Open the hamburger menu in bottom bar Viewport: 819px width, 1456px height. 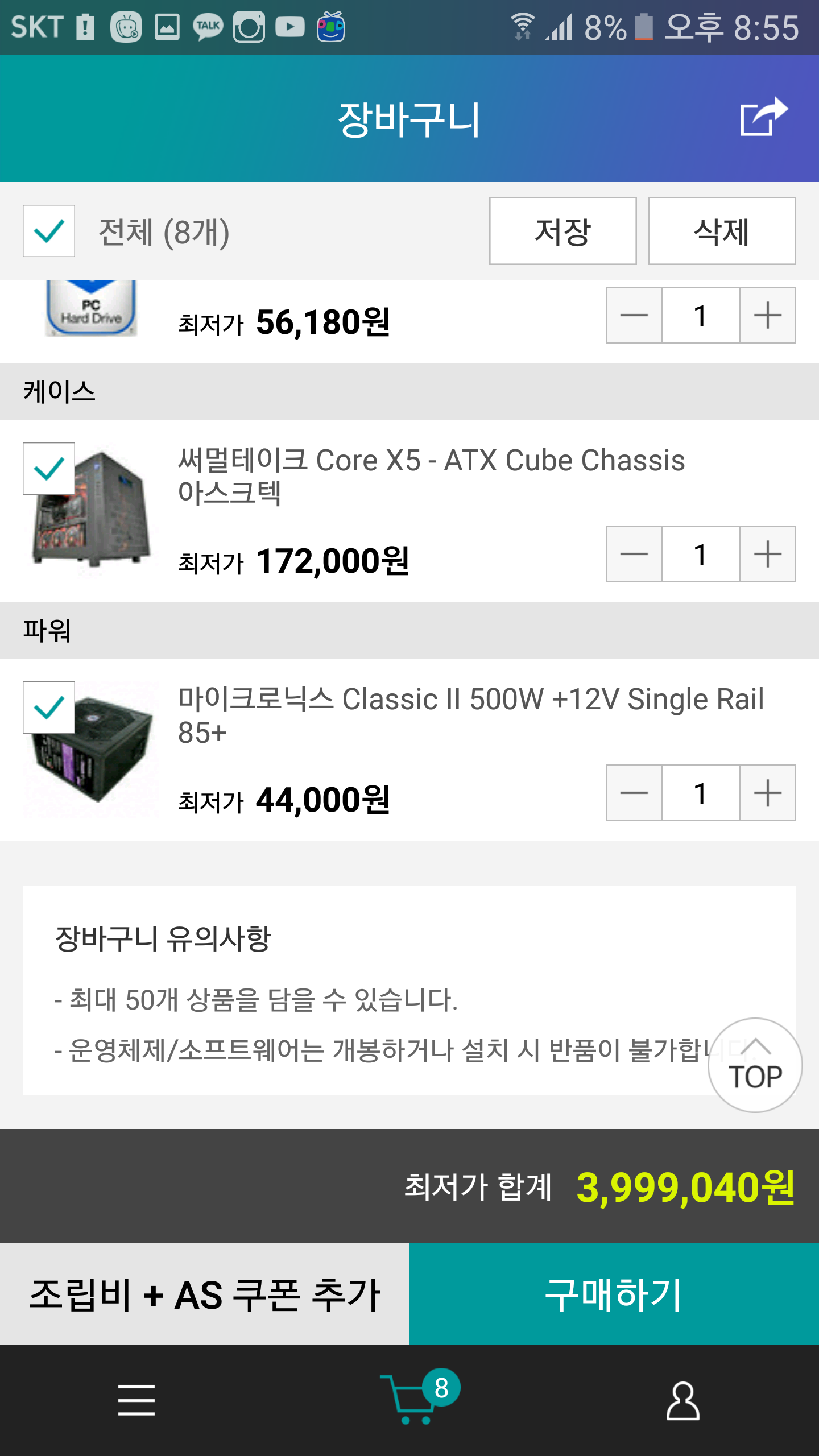(136, 1400)
